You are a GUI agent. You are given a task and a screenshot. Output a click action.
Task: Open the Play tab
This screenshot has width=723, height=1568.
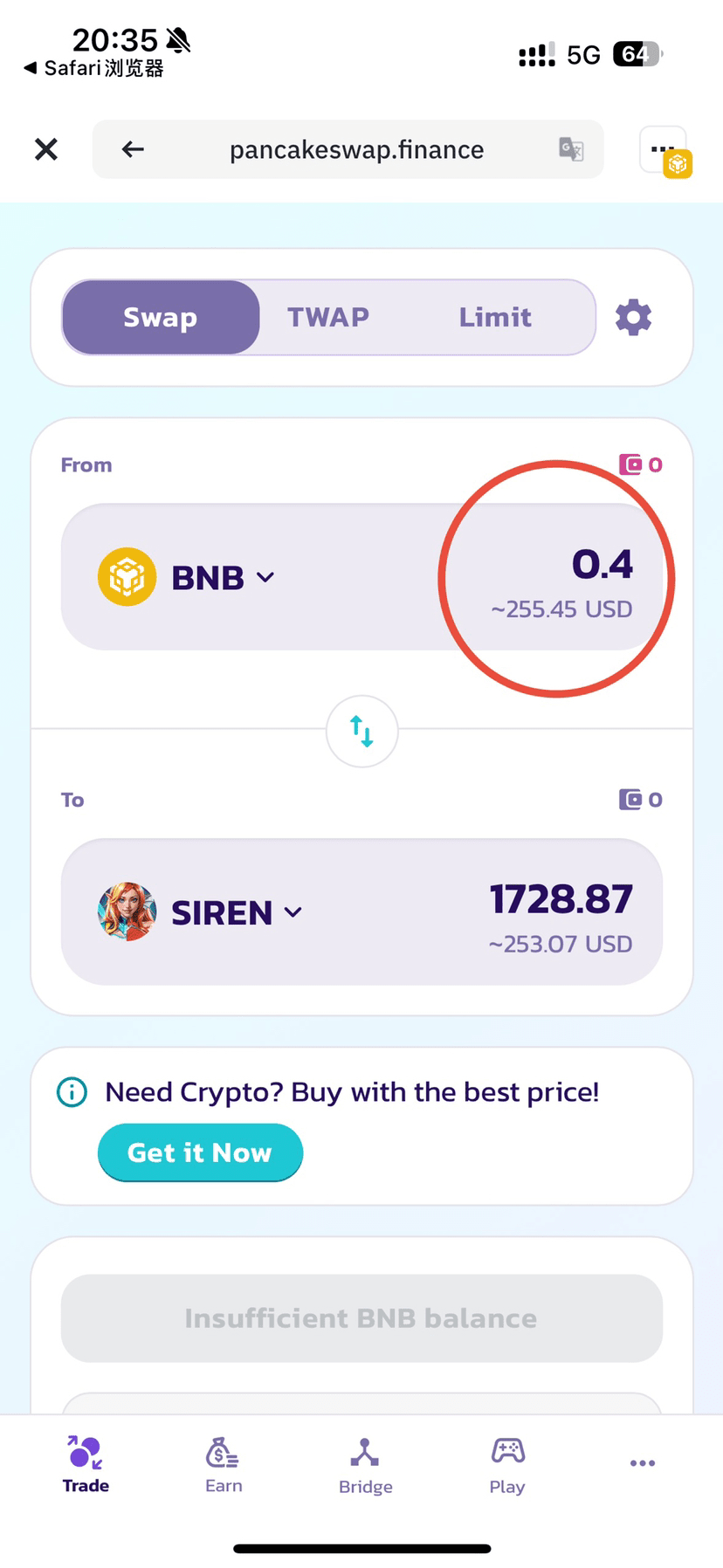[507, 1464]
